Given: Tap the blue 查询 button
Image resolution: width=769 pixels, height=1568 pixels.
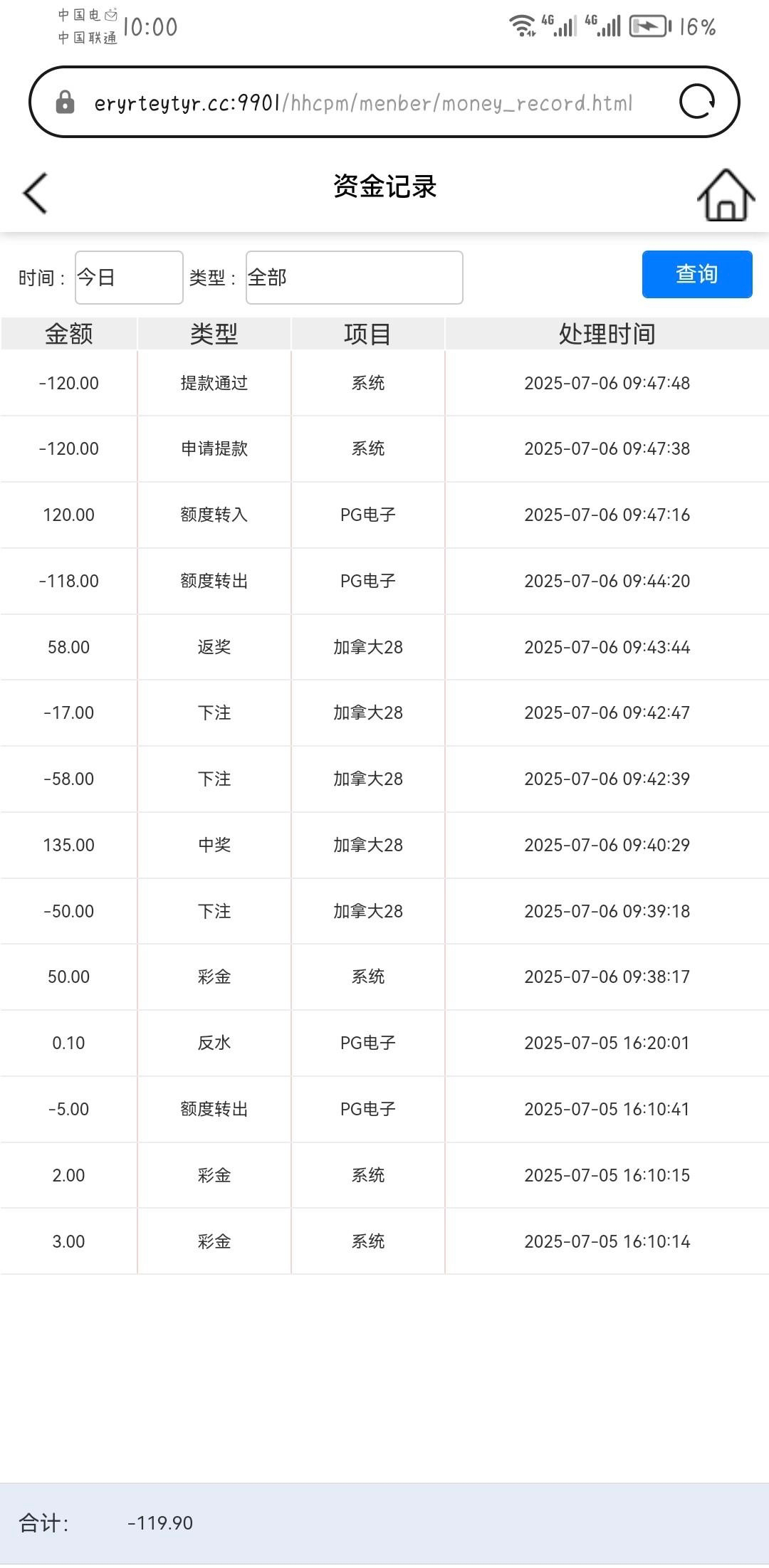Looking at the screenshot, I should 696,274.
